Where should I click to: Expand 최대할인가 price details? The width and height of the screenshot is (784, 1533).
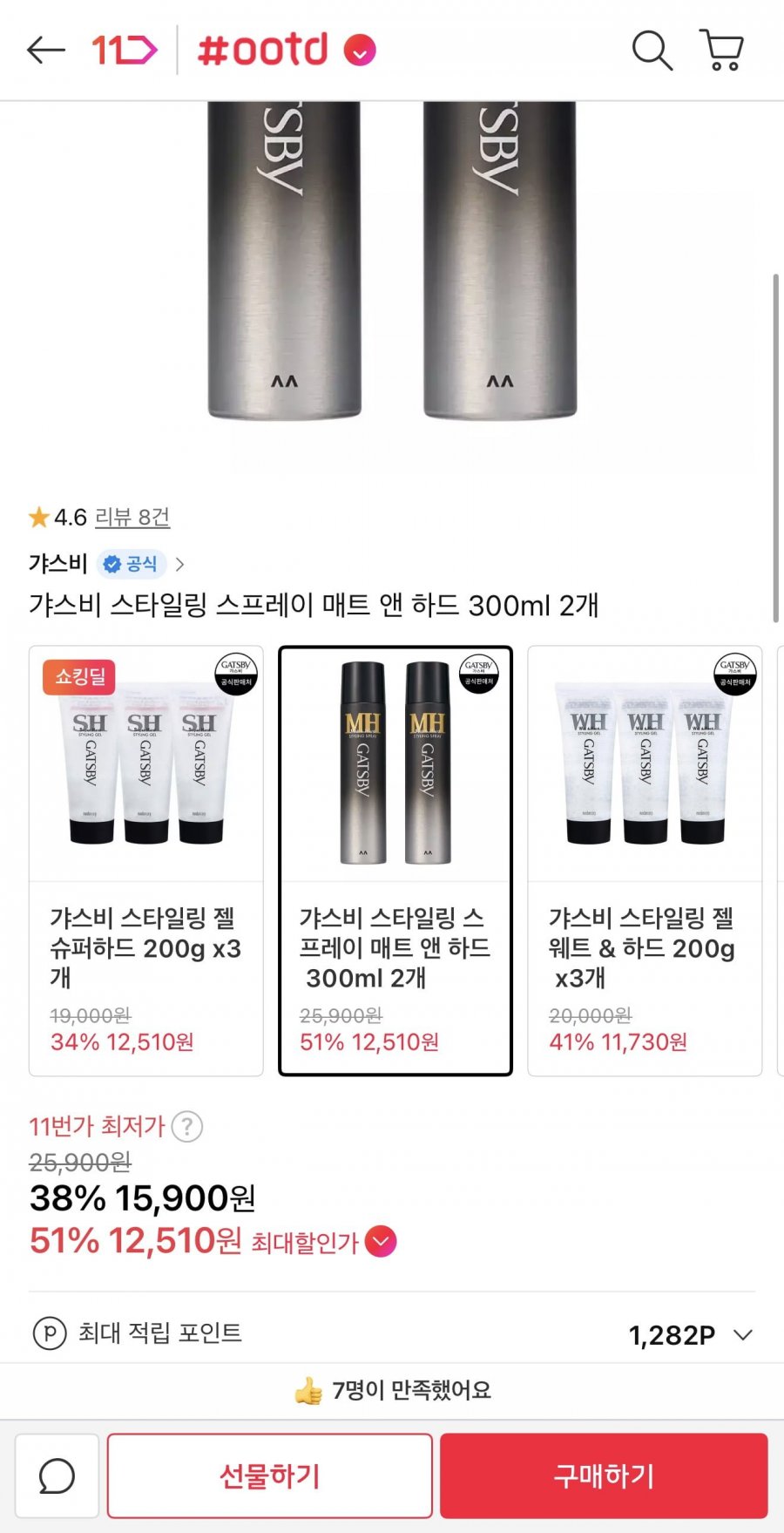(x=381, y=1241)
